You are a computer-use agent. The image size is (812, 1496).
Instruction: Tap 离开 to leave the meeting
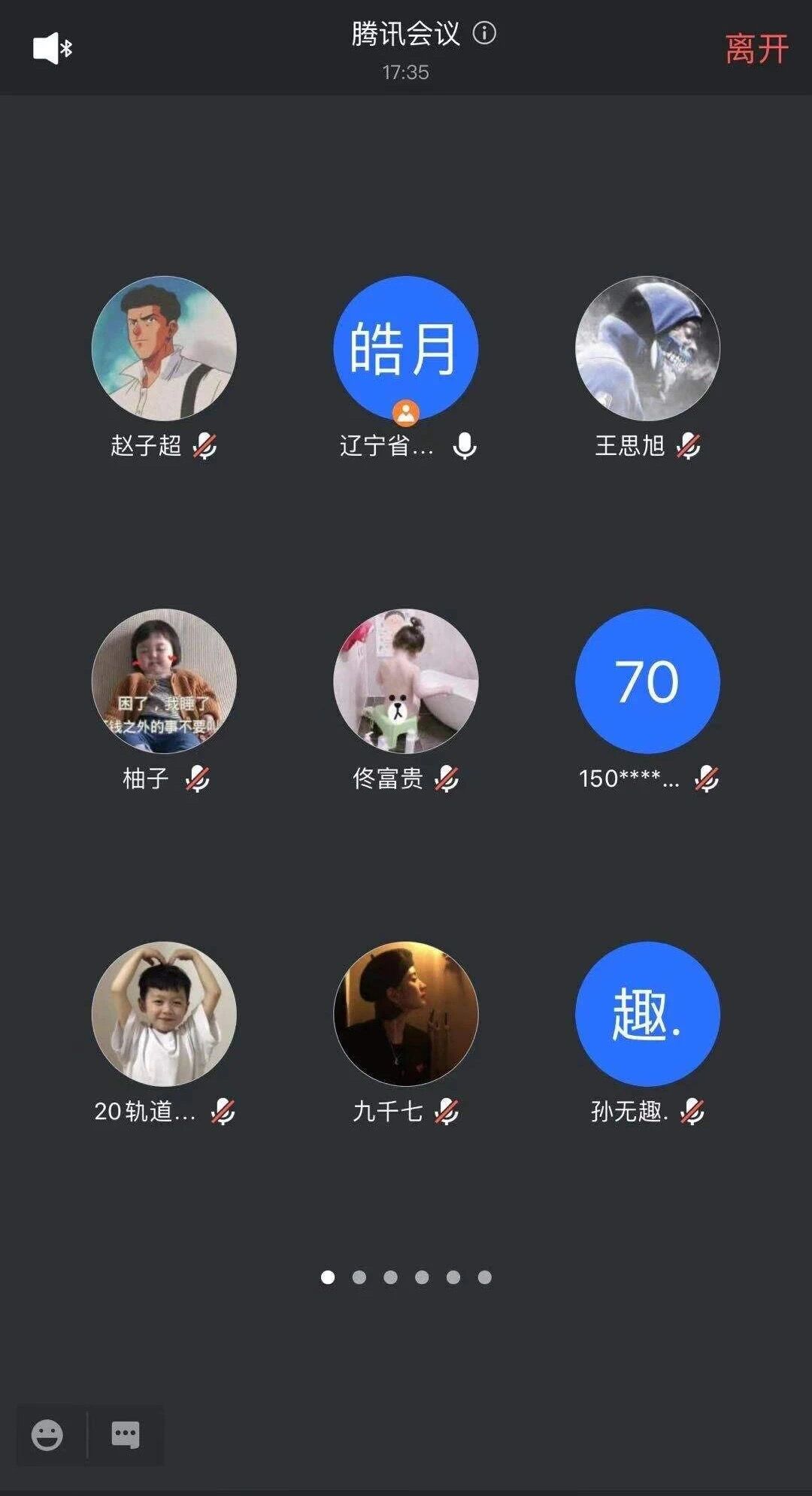[x=756, y=50]
